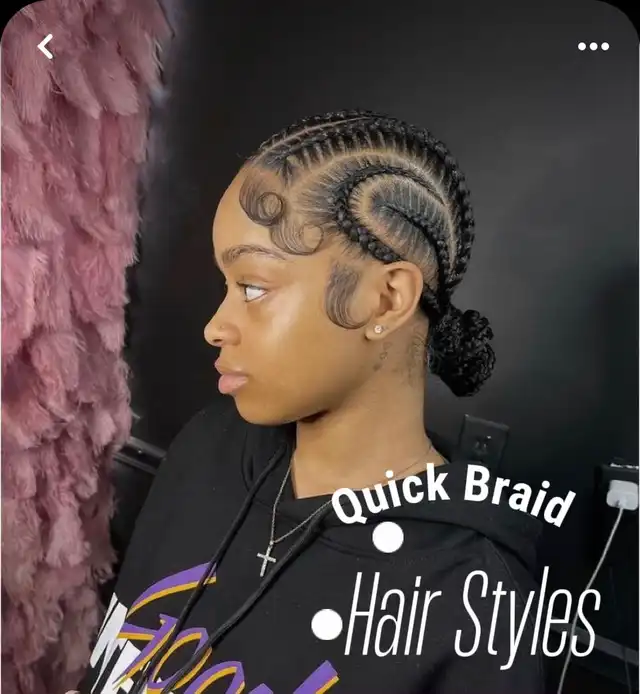The image size is (640, 694).
Task: Open the three-dot overflow menu
Action: point(593,46)
